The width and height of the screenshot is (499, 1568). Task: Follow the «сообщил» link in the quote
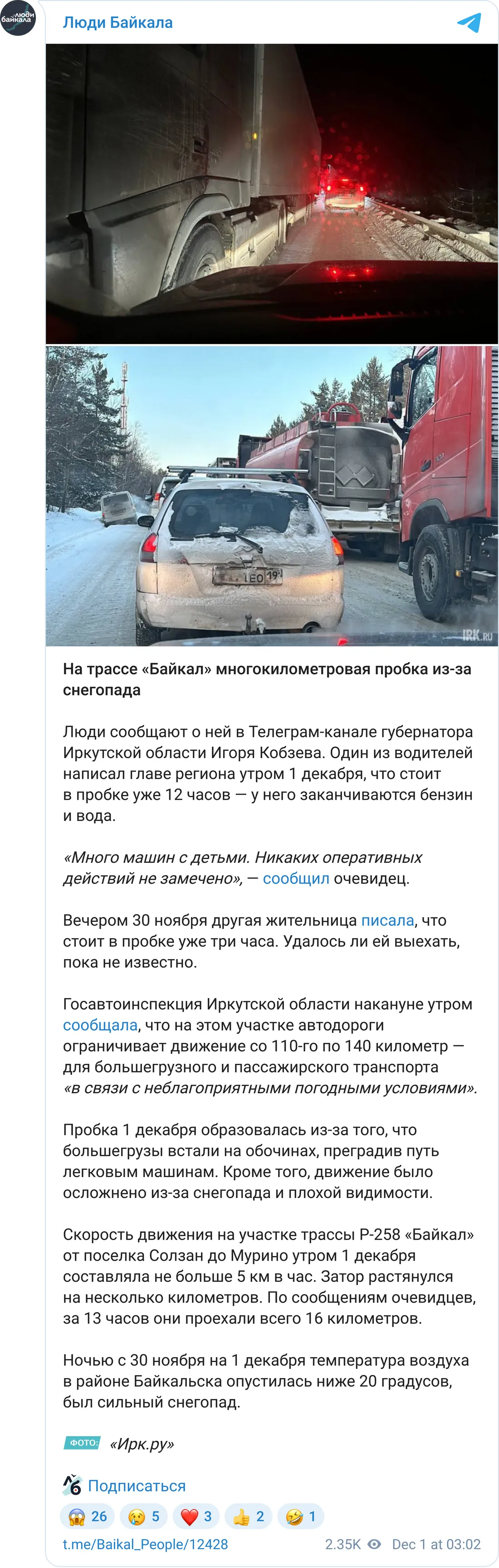point(295,878)
